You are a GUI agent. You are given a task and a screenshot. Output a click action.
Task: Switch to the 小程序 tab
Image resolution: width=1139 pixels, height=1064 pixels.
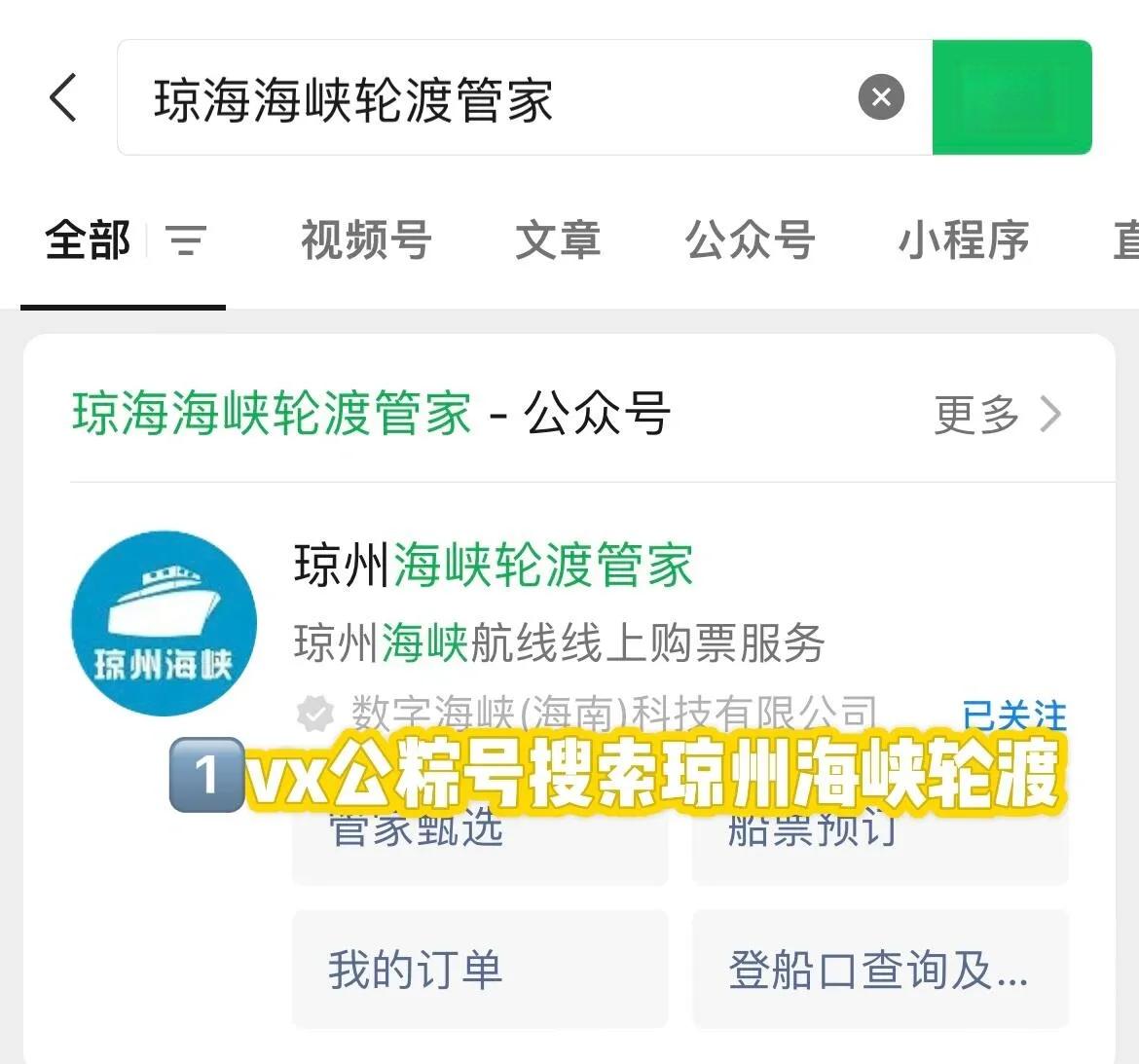click(x=963, y=239)
